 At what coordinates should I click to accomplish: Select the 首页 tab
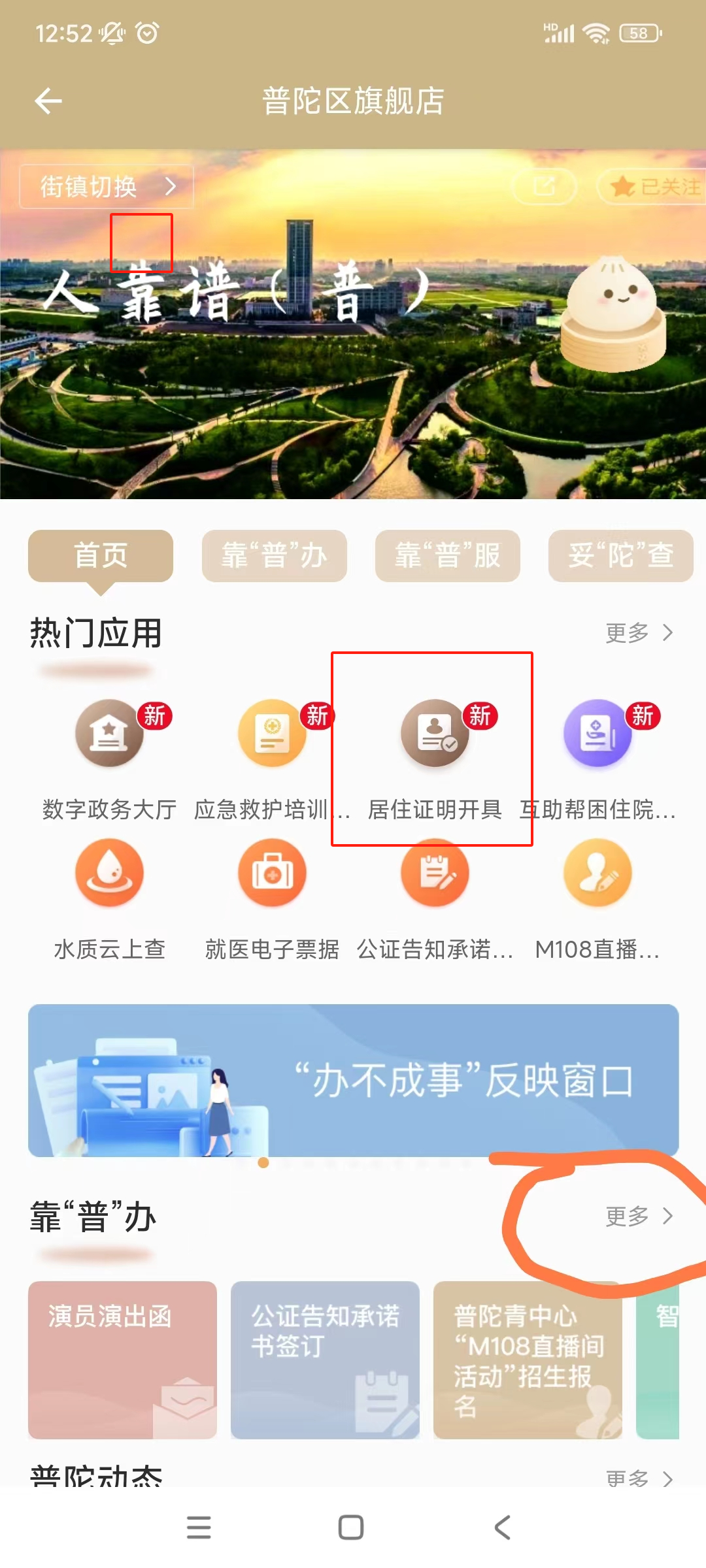(101, 556)
